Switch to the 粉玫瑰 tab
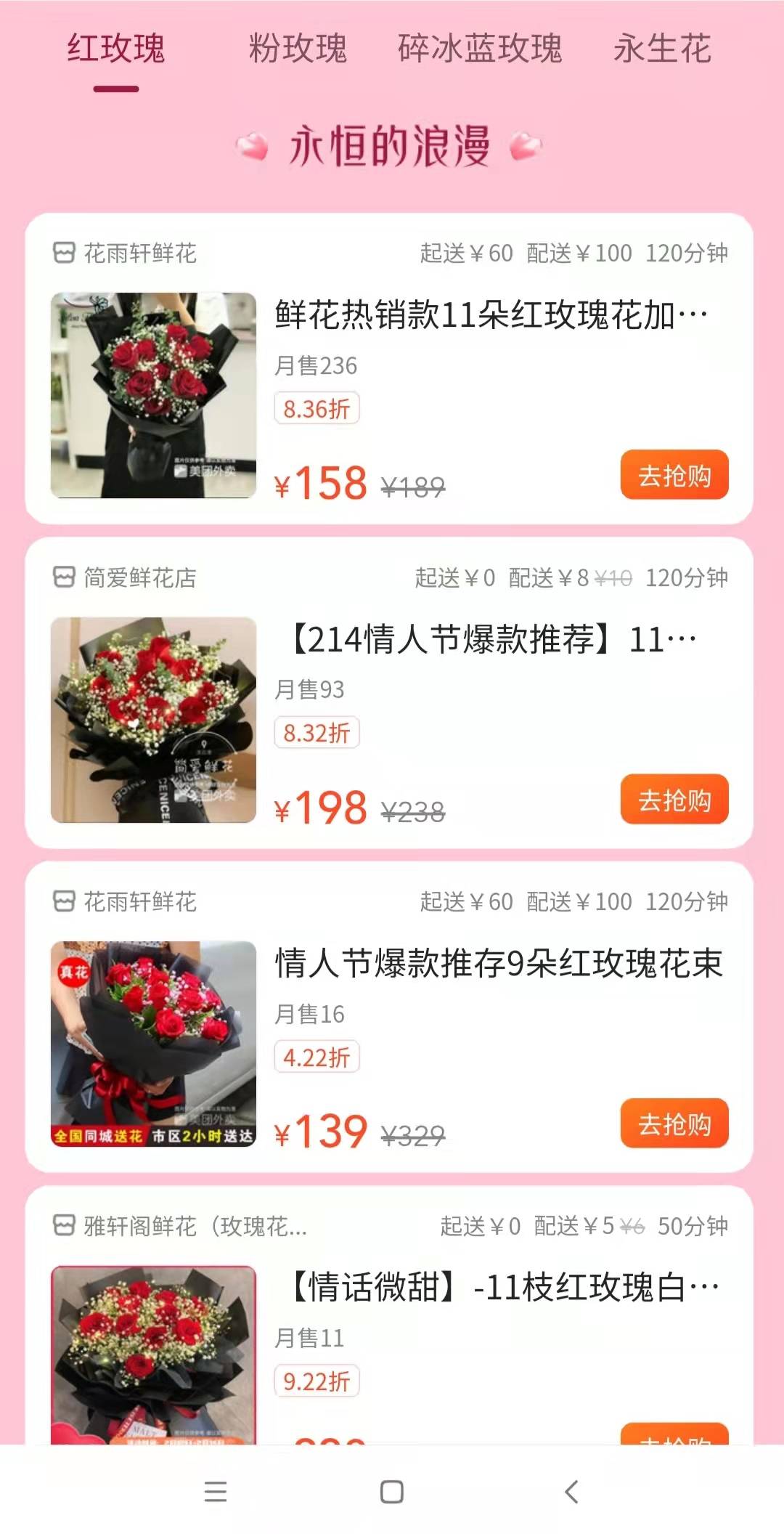 click(x=298, y=49)
